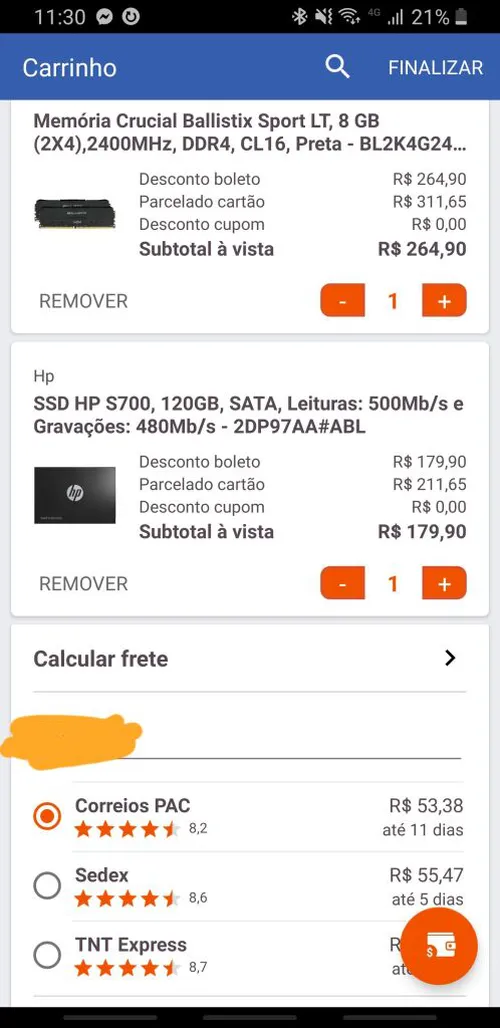Decrease quantity of SSD HP S700

tap(342, 583)
